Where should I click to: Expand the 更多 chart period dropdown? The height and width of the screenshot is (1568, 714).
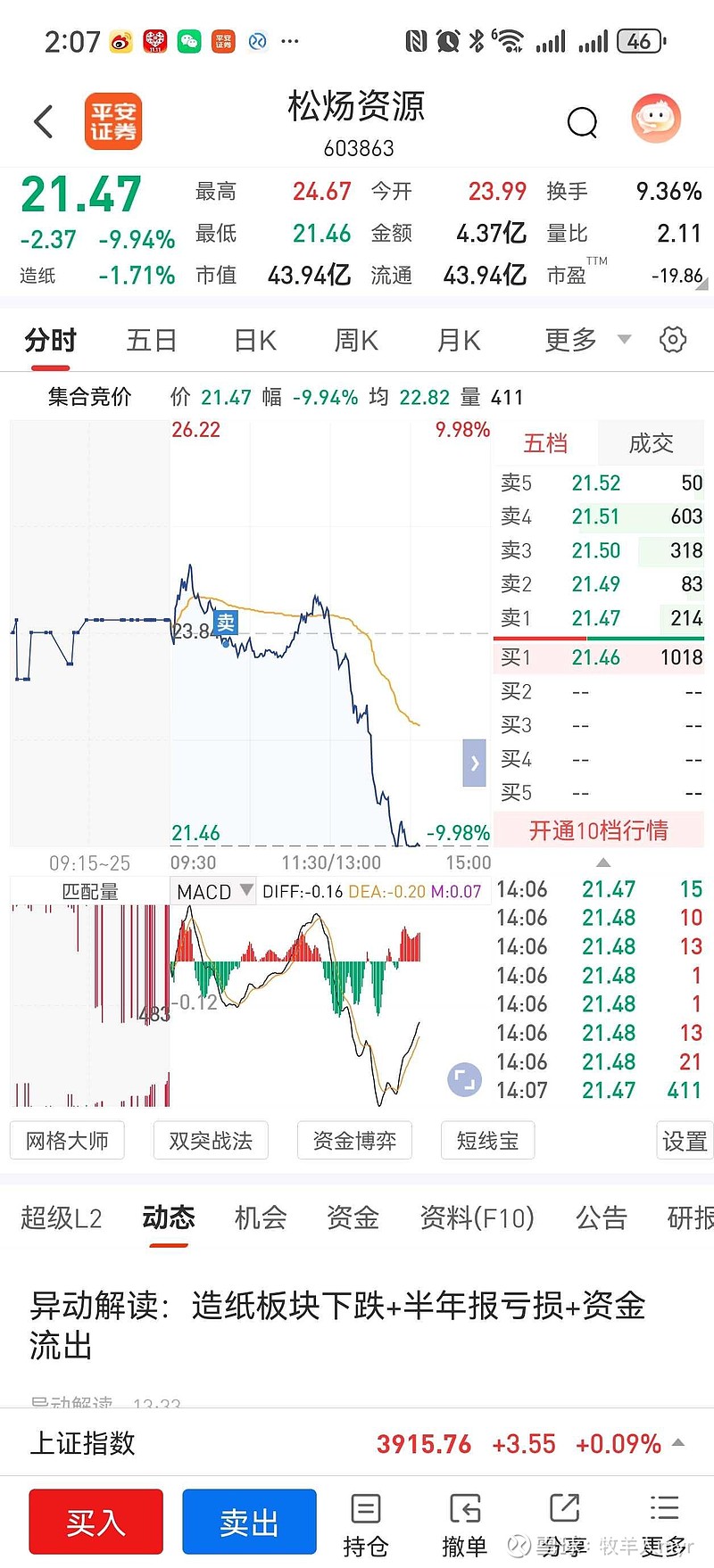coord(587,340)
